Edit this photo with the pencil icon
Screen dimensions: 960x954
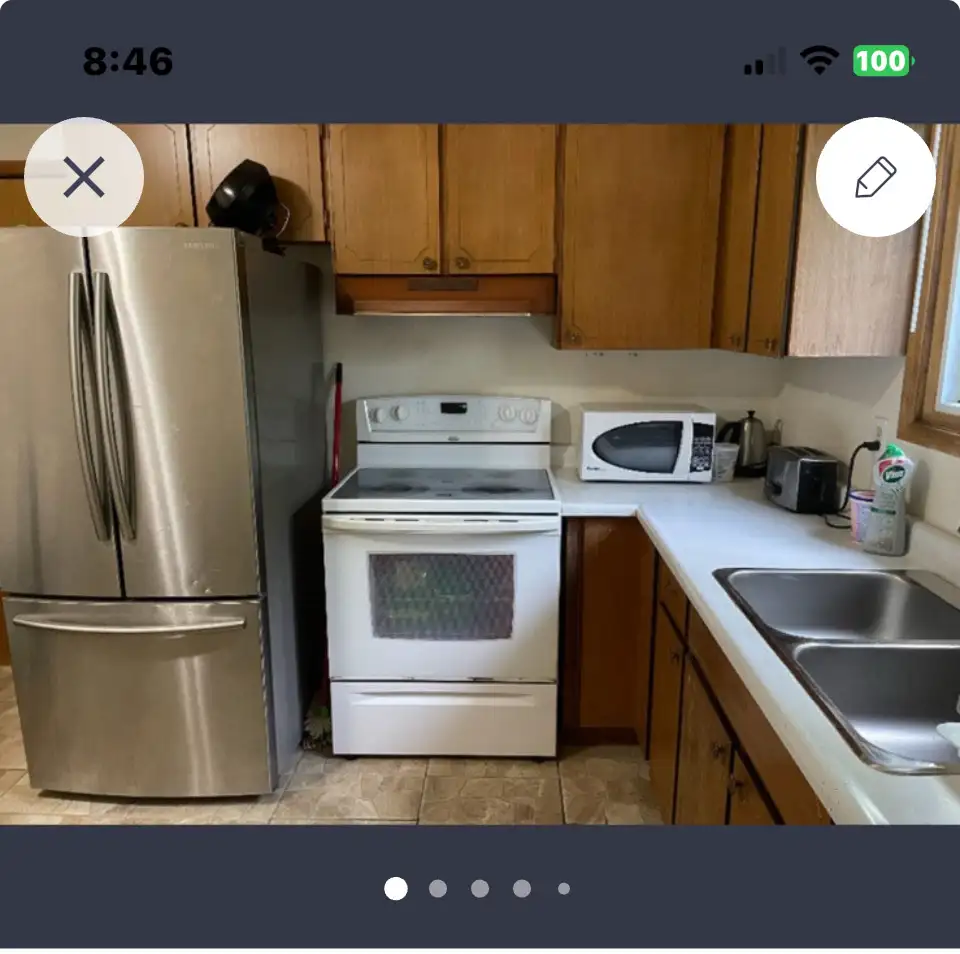[x=875, y=177]
